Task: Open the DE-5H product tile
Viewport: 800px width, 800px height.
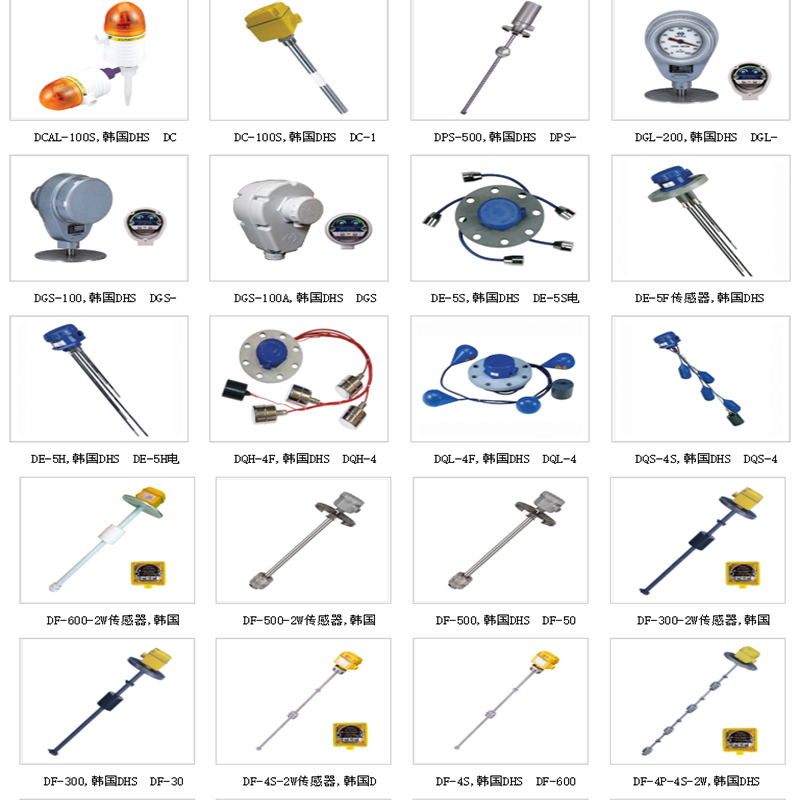Action: pyautogui.click(x=99, y=380)
